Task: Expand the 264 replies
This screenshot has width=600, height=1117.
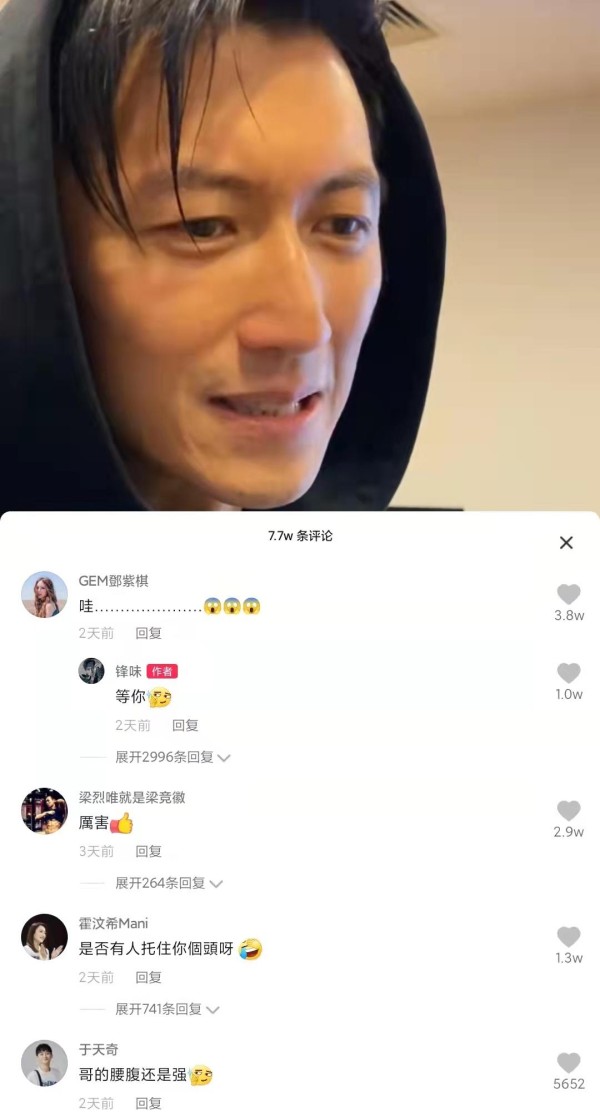Action: point(169,883)
